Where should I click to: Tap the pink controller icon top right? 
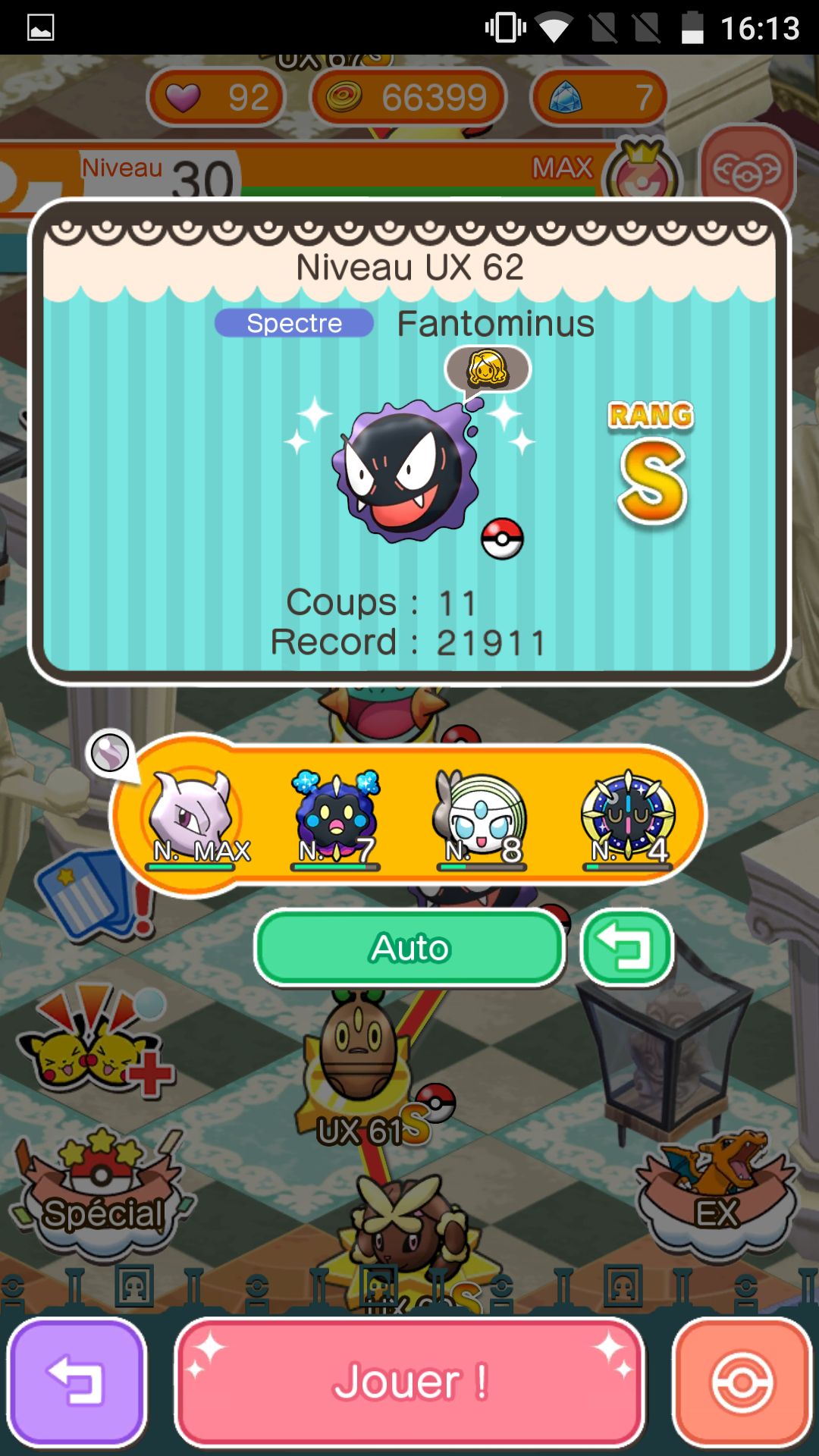coord(747,171)
